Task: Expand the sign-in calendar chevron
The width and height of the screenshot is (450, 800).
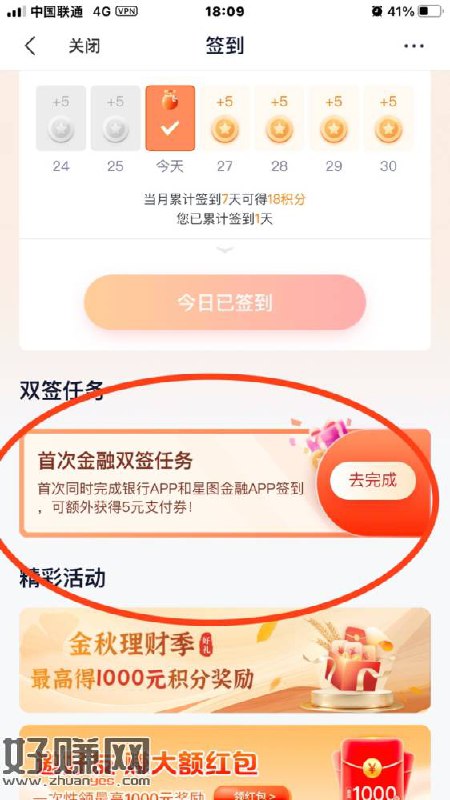Action: 225,249
